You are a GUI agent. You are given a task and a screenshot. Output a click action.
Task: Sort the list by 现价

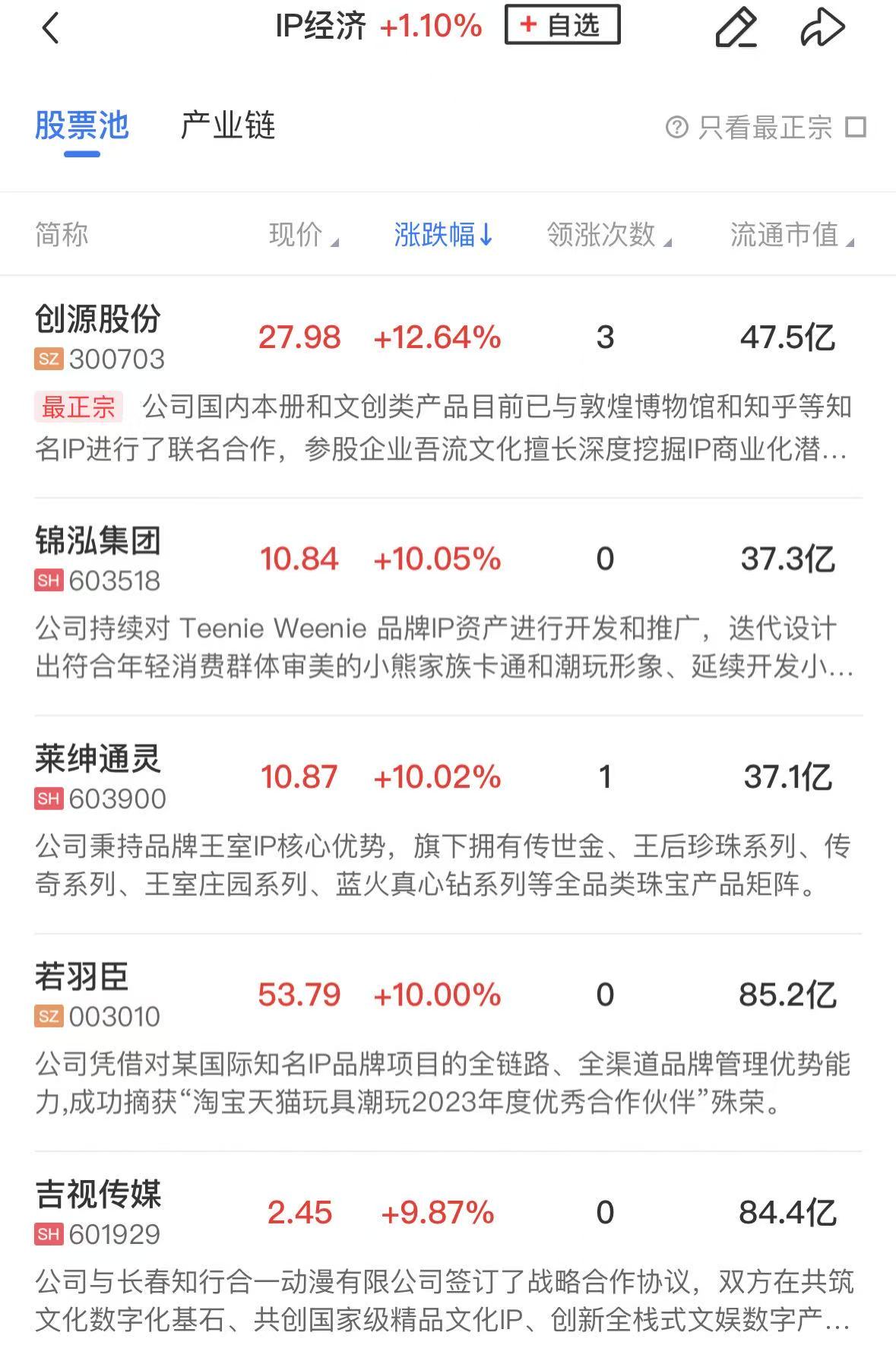coord(302,235)
